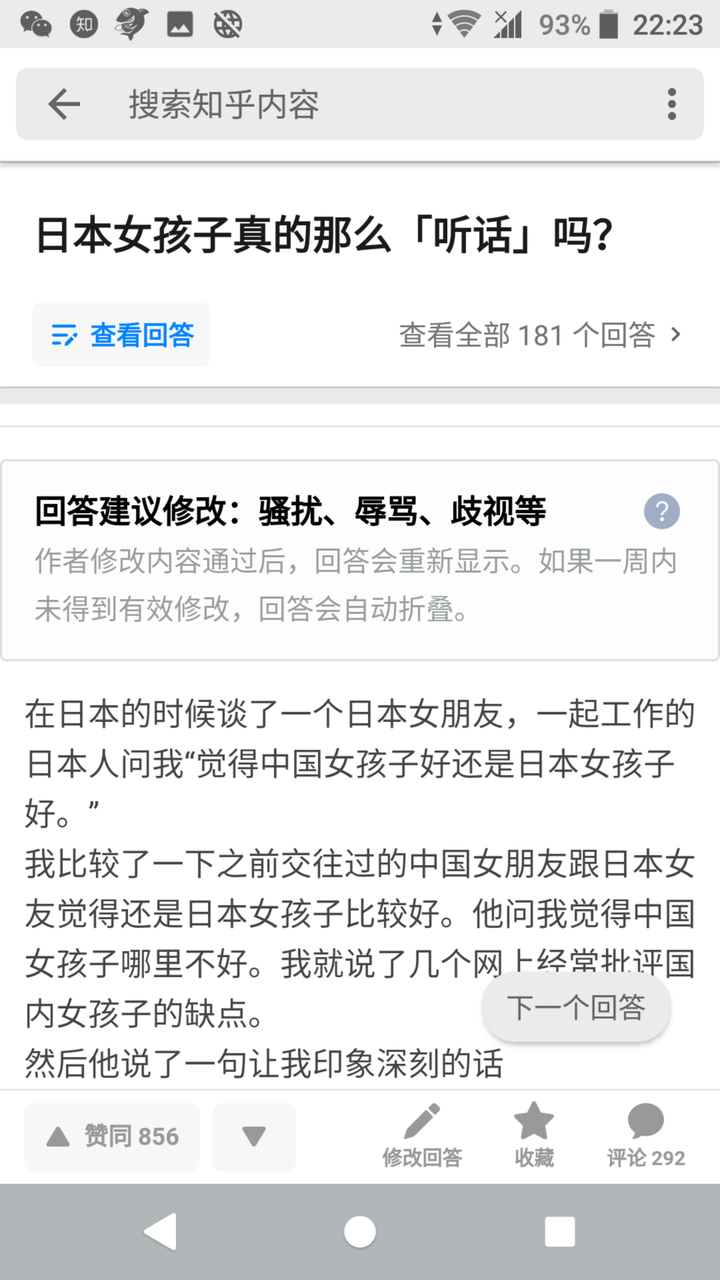Open the question mark help icon
Image resolution: width=720 pixels, height=1280 pixels.
[x=661, y=511]
